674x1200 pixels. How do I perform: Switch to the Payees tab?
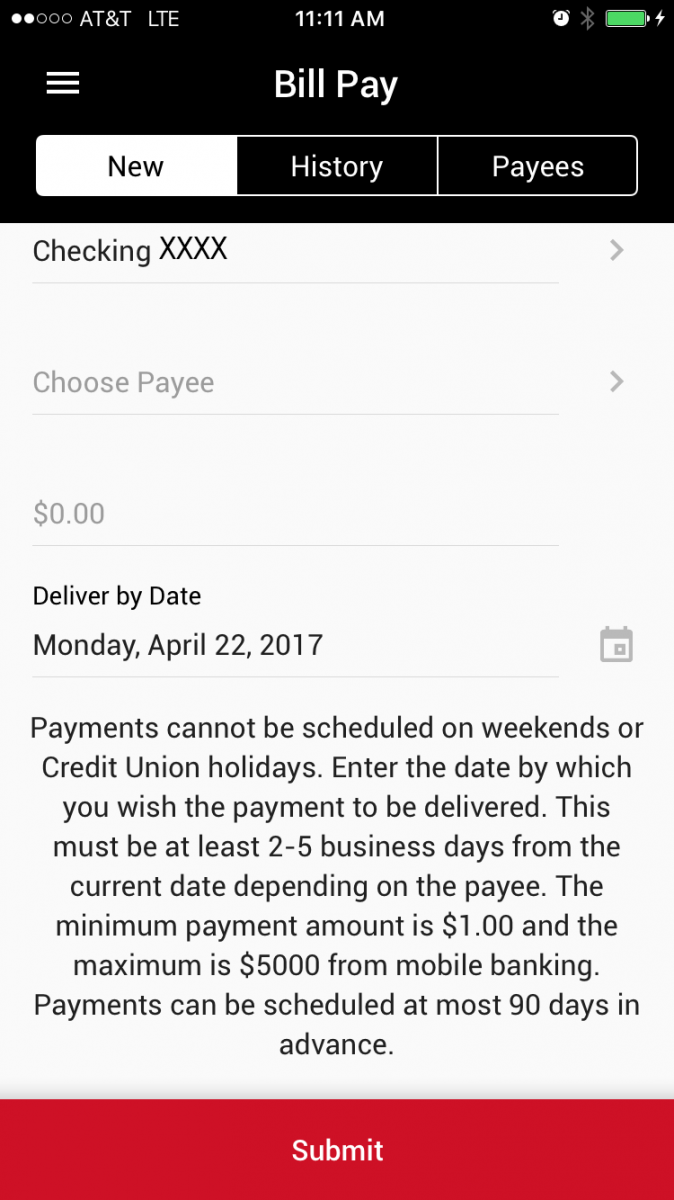pos(538,166)
